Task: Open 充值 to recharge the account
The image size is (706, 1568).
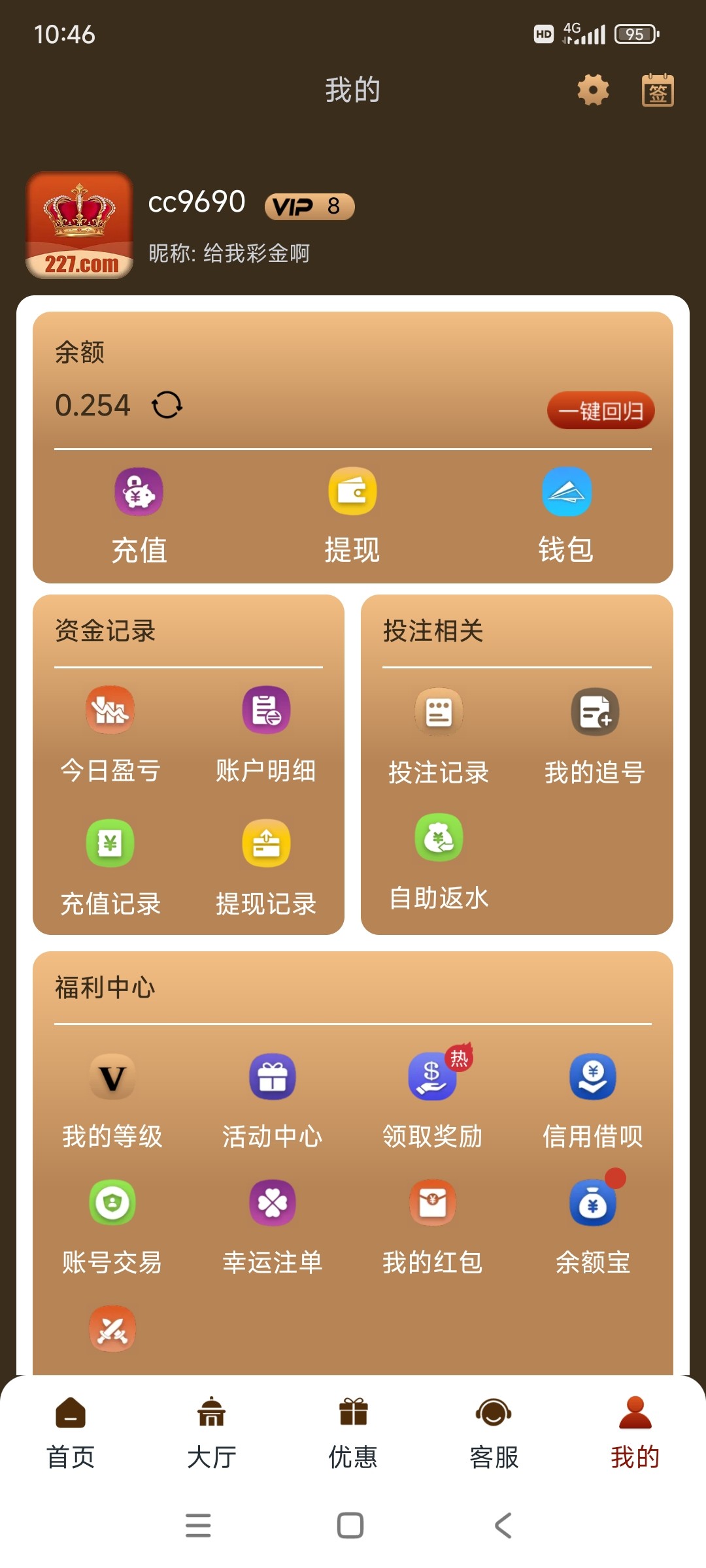Action: tap(139, 515)
